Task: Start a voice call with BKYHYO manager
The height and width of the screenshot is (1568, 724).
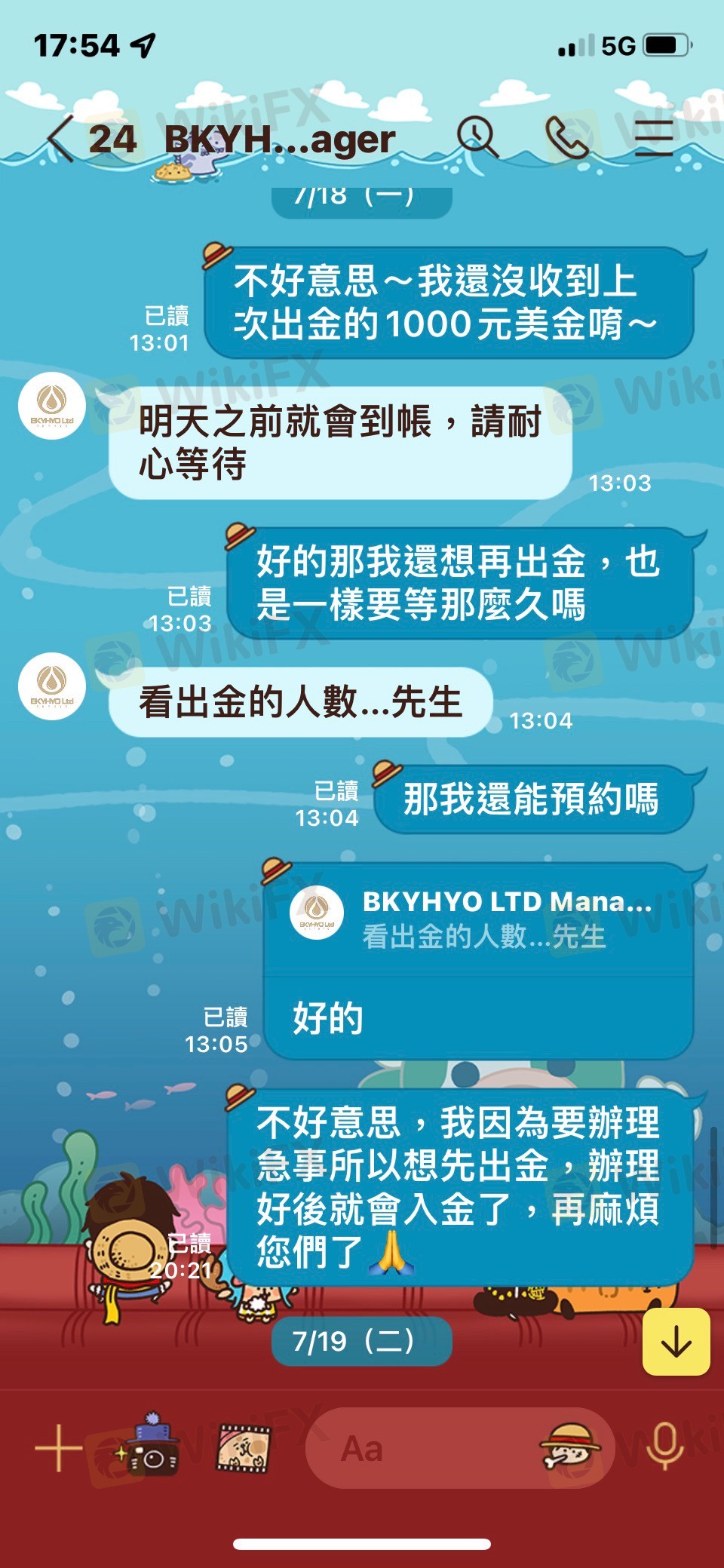Action: click(566, 137)
